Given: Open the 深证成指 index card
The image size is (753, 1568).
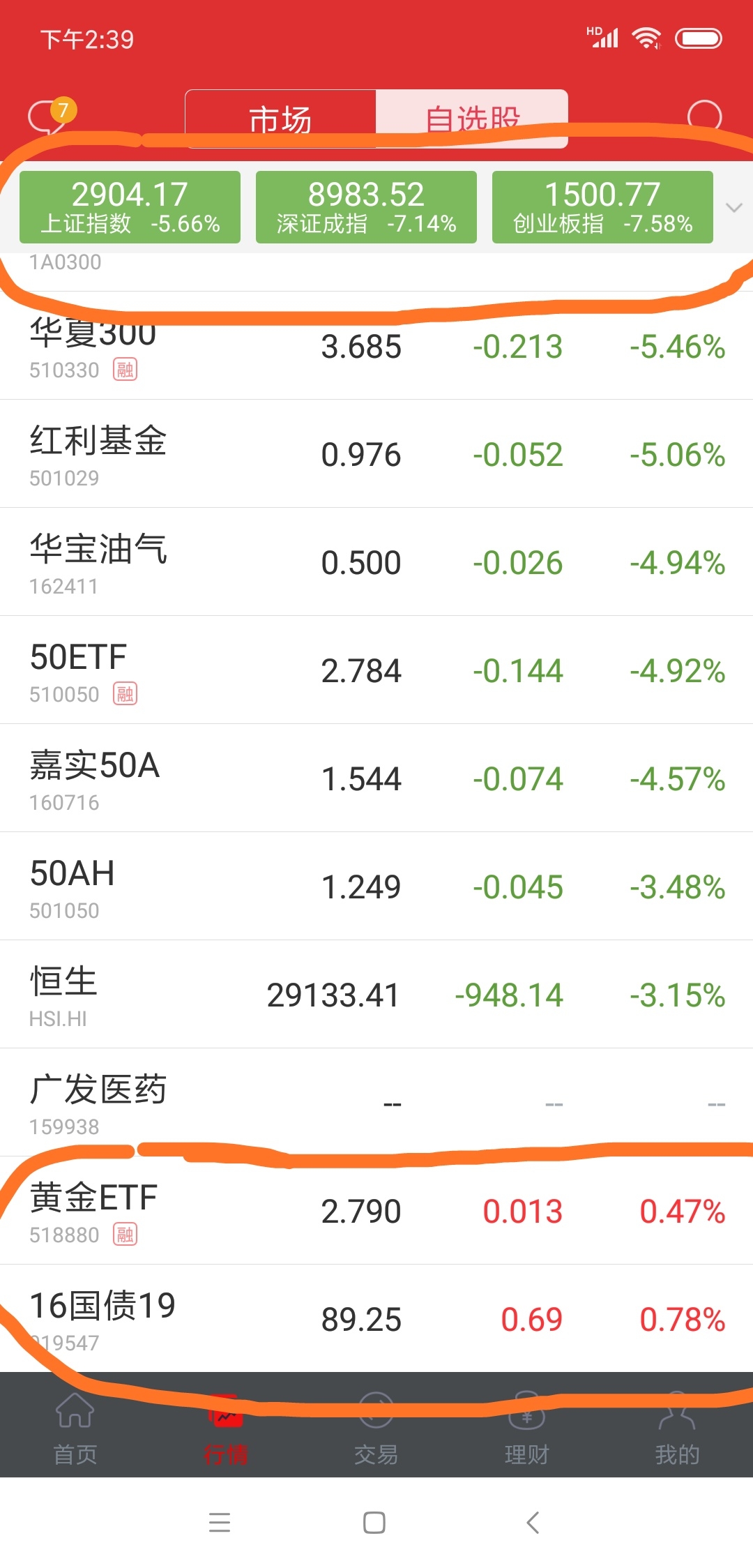Looking at the screenshot, I should tap(366, 207).
